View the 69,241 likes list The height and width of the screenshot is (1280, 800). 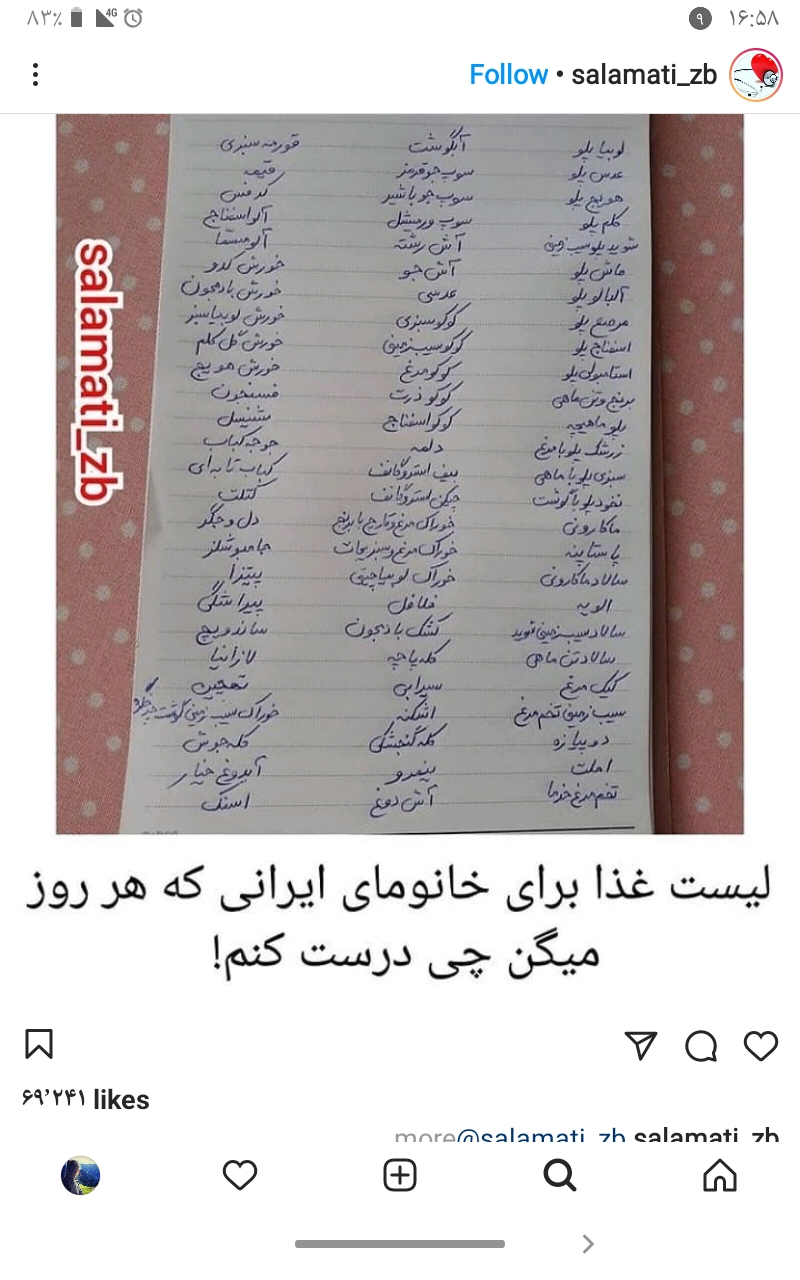pyautogui.click(x=85, y=1100)
